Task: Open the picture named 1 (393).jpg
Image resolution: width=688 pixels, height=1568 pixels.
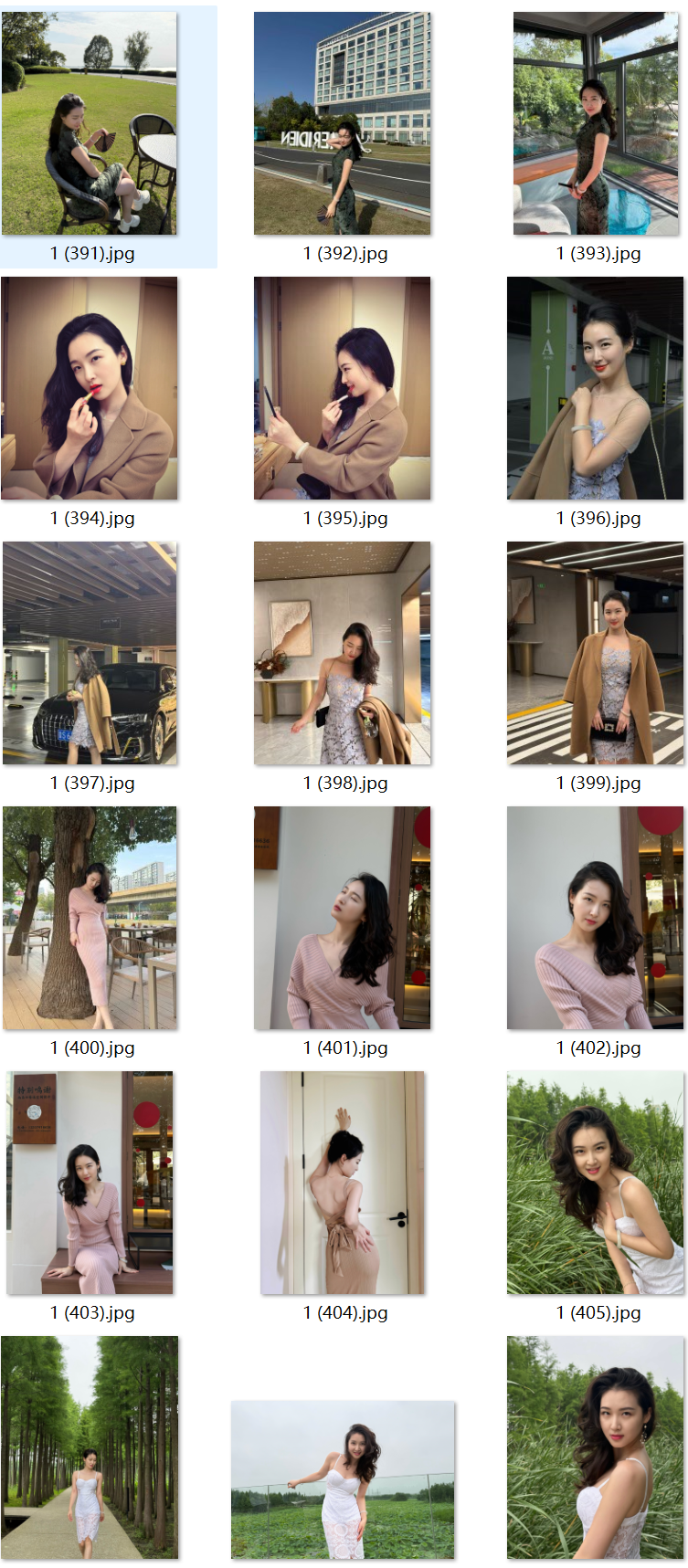Action: point(596,123)
